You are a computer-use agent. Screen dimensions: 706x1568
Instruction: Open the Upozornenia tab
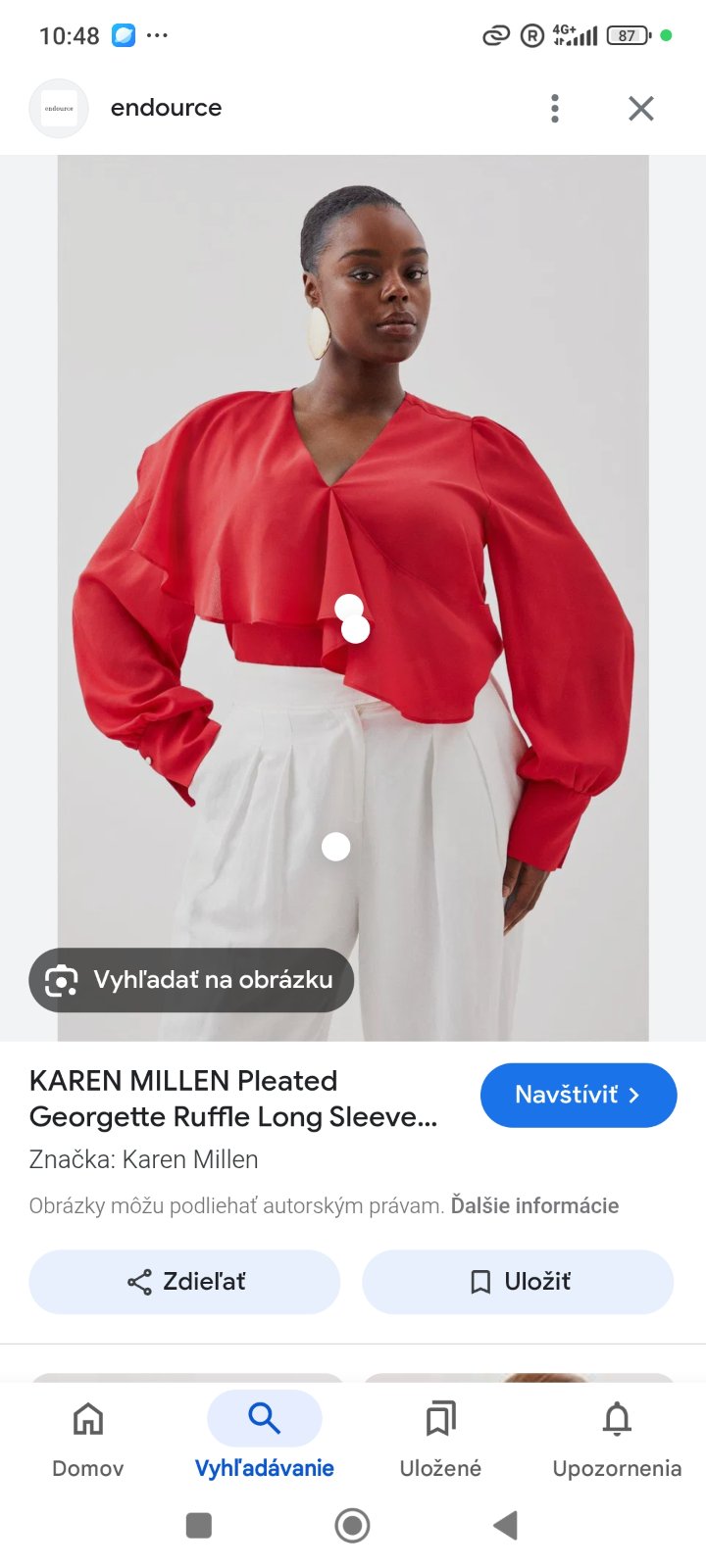click(617, 1437)
